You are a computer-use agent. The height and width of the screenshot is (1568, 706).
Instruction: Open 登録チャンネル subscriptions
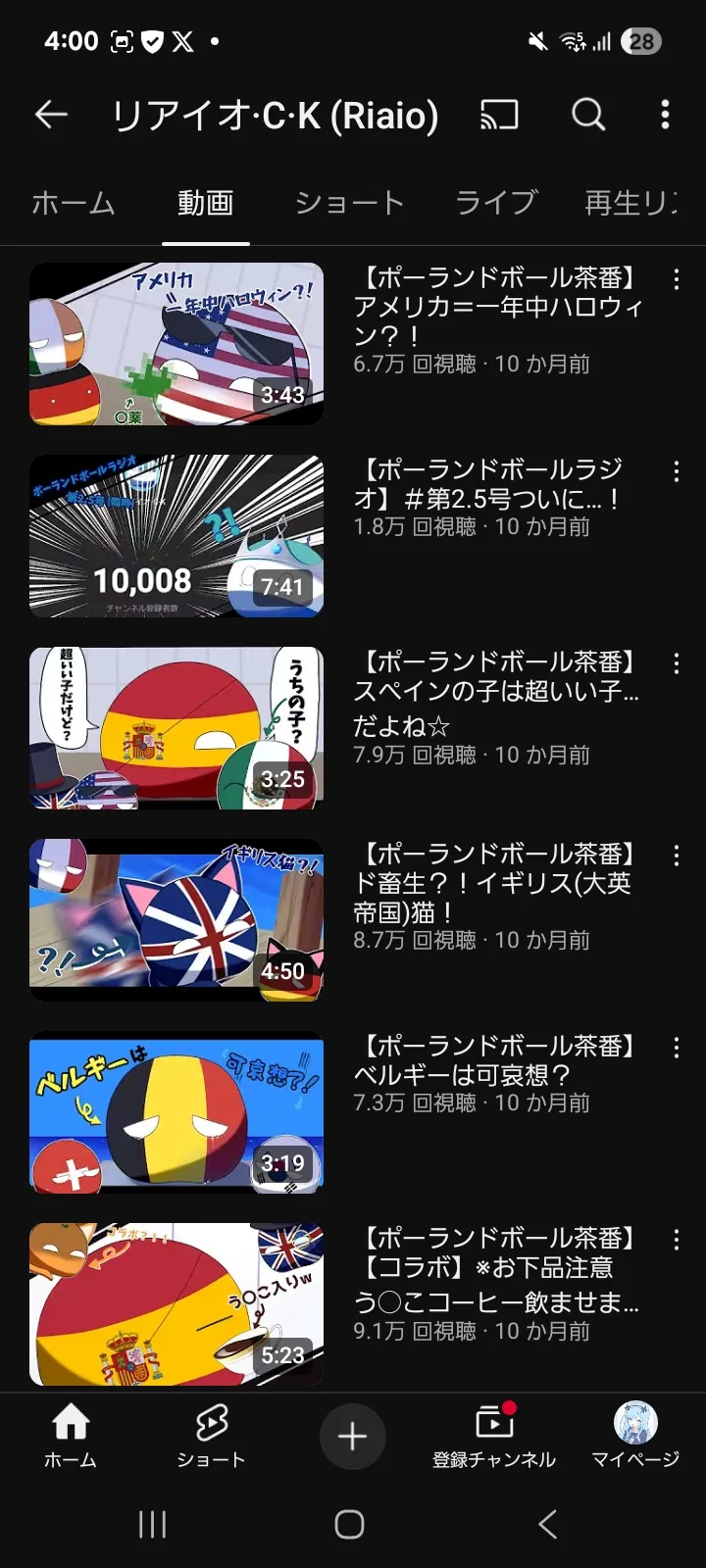tap(494, 1435)
